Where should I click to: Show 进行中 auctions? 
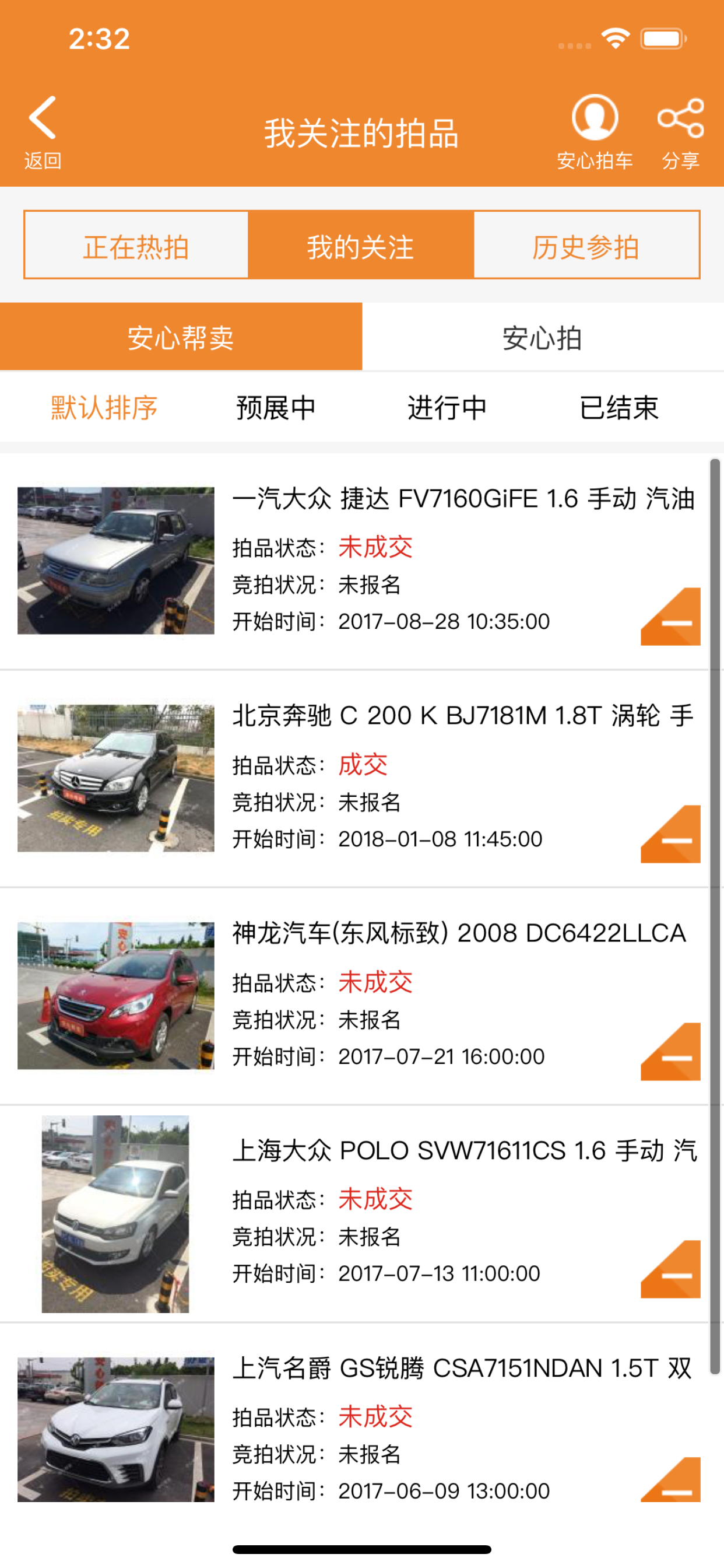pos(447,407)
